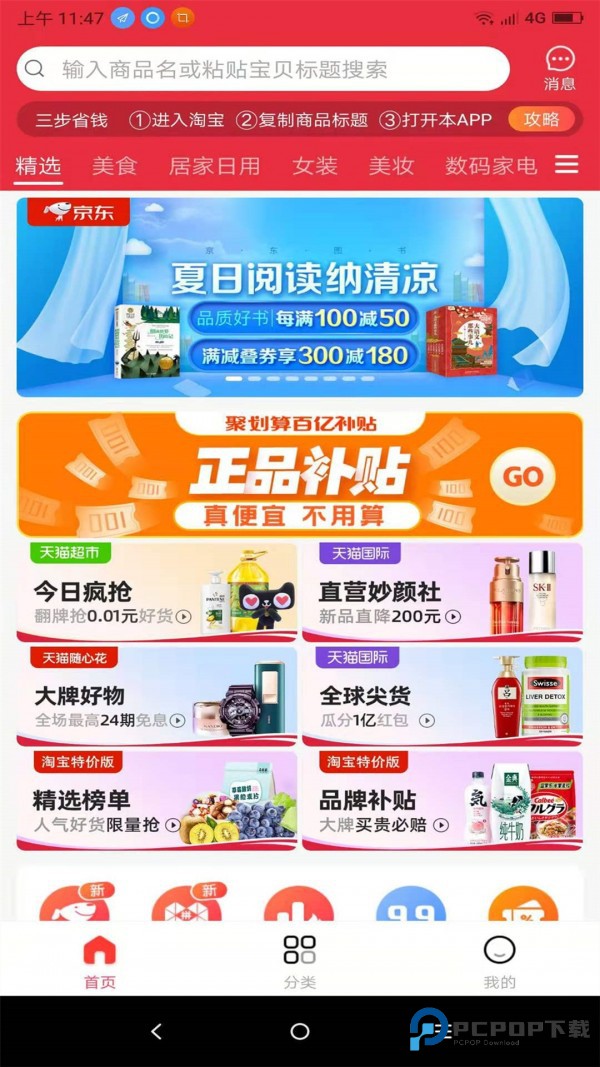Image resolution: width=600 pixels, height=1067 pixels.
Task: Open the 消息 messages icon
Action: [560, 68]
